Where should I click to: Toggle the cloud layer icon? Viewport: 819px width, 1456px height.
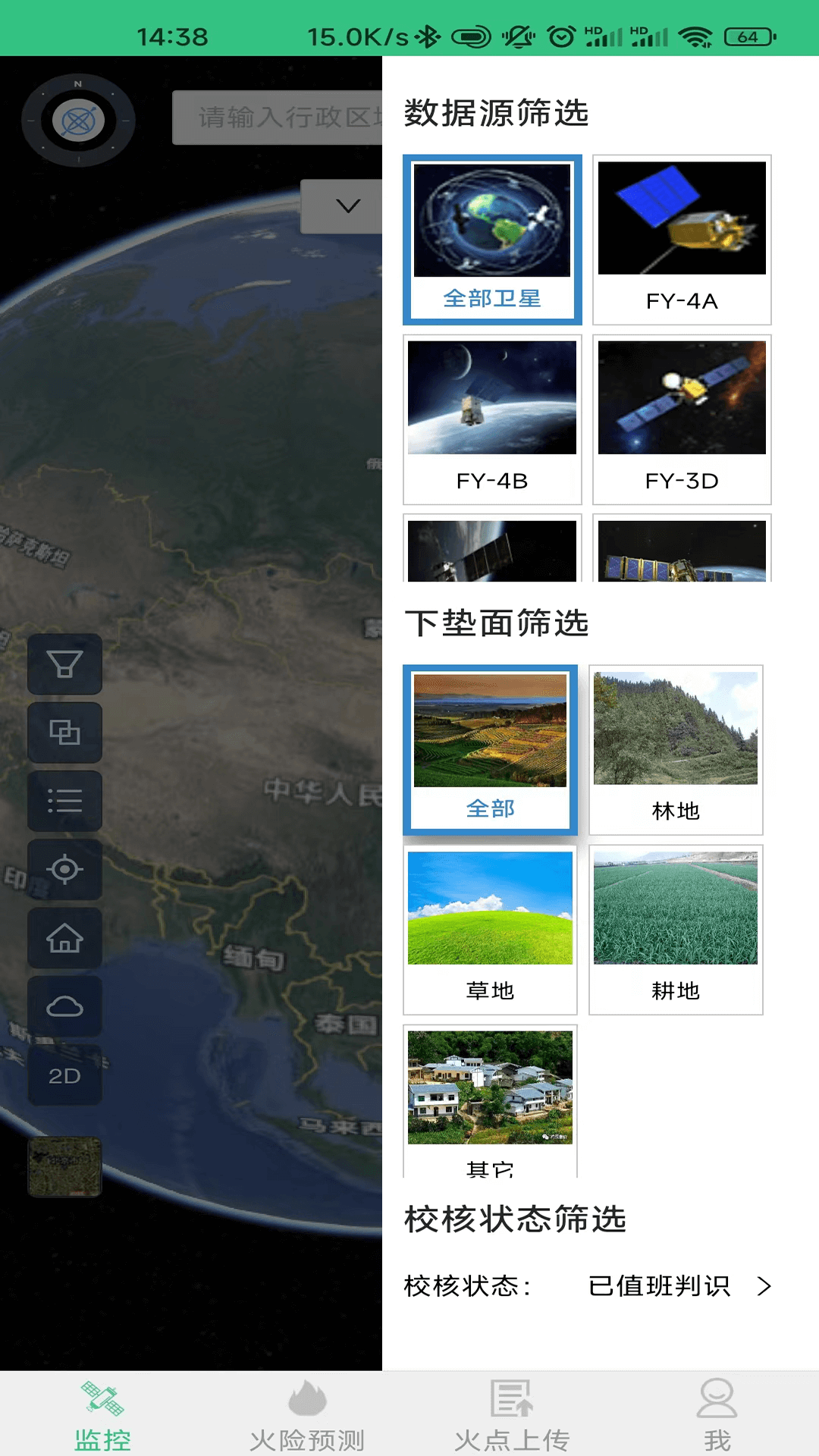[x=64, y=1006]
